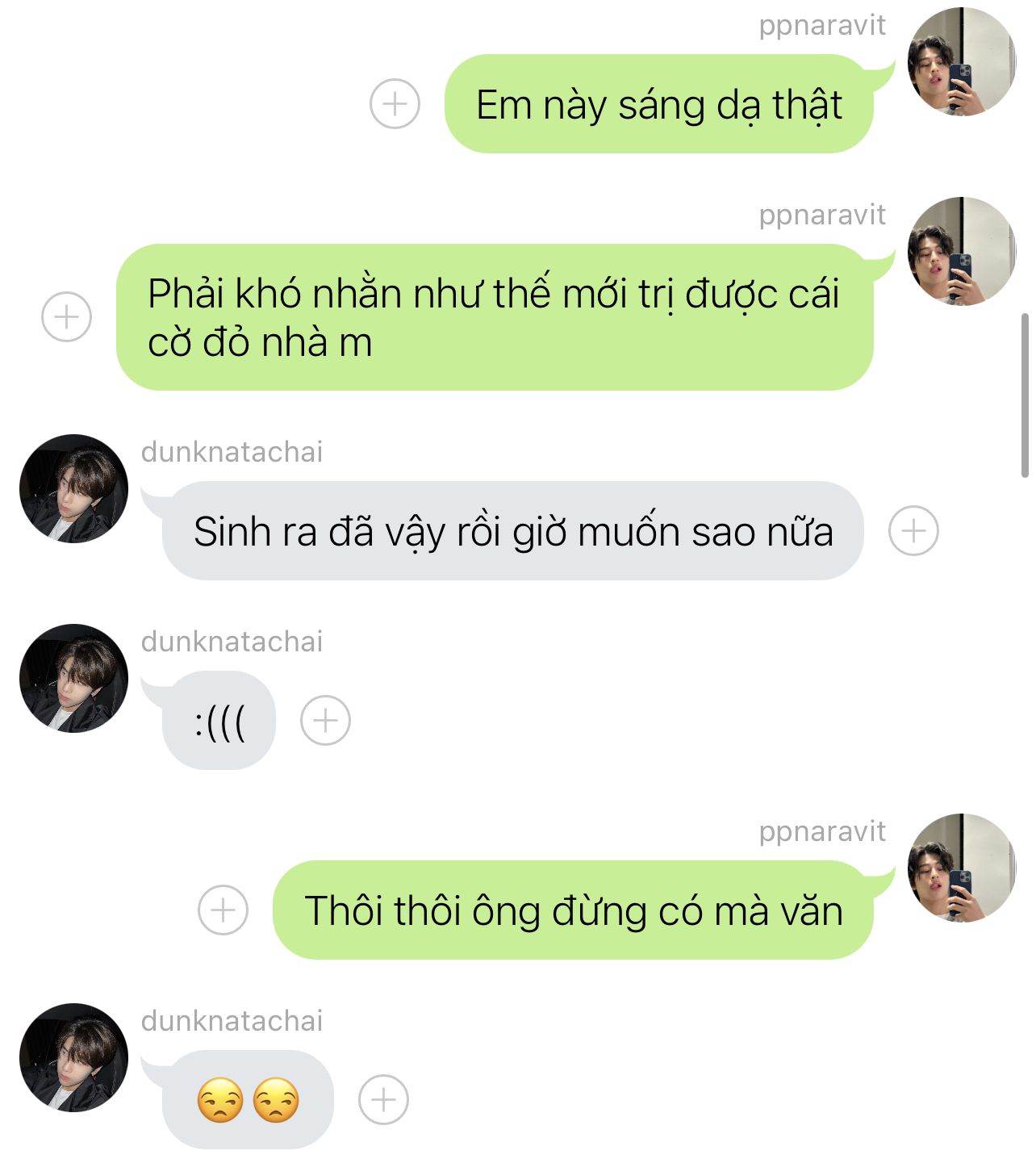
Task: Add reaction to the ":(((" message
Action: (325, 720)
